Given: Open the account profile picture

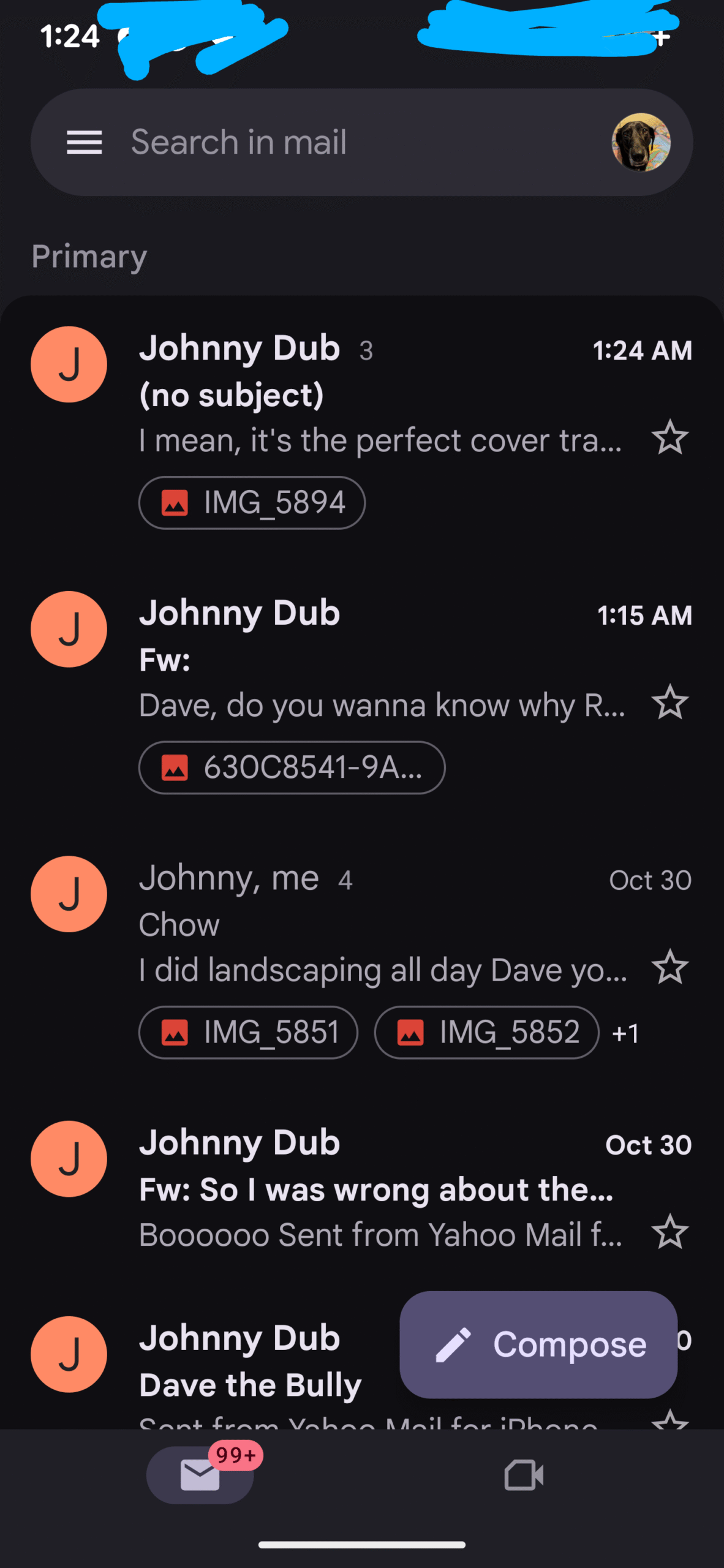Looking at the screenshot, I should [x=640, y=142].
